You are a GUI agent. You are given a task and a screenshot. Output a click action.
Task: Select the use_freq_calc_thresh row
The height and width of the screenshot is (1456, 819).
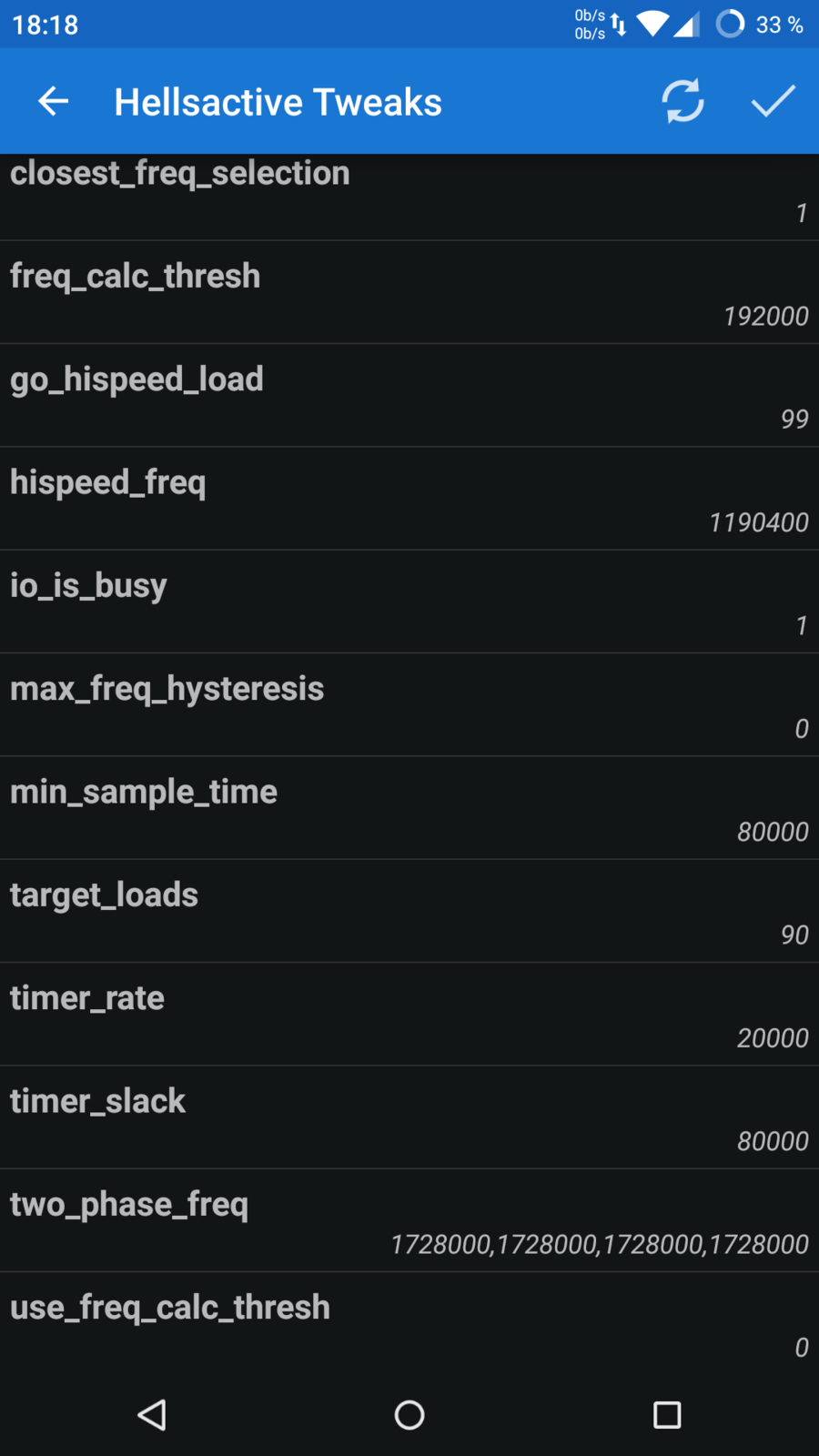(409, 1324)
